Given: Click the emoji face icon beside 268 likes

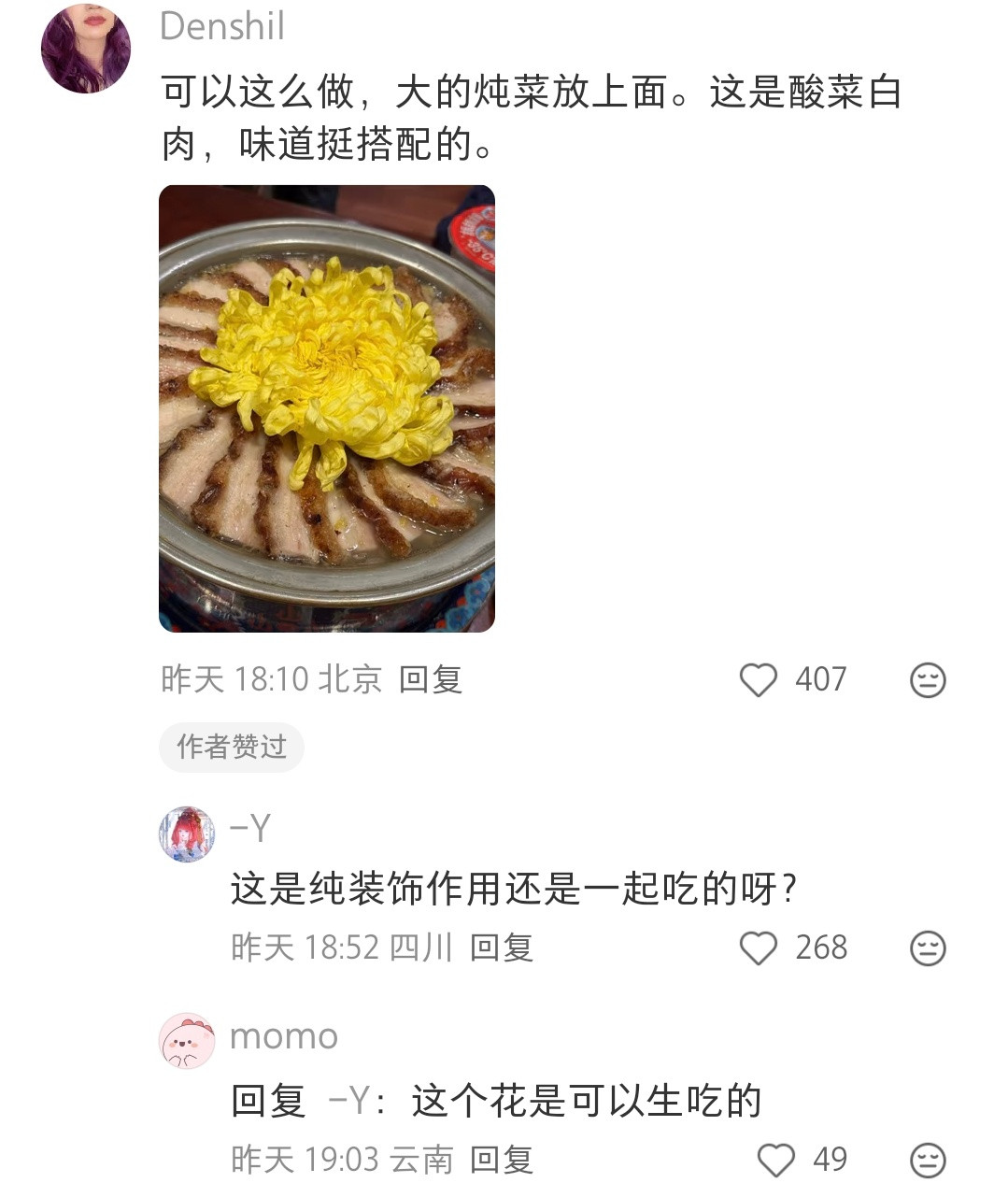Looking at the screenshot, I should point(928,948).
